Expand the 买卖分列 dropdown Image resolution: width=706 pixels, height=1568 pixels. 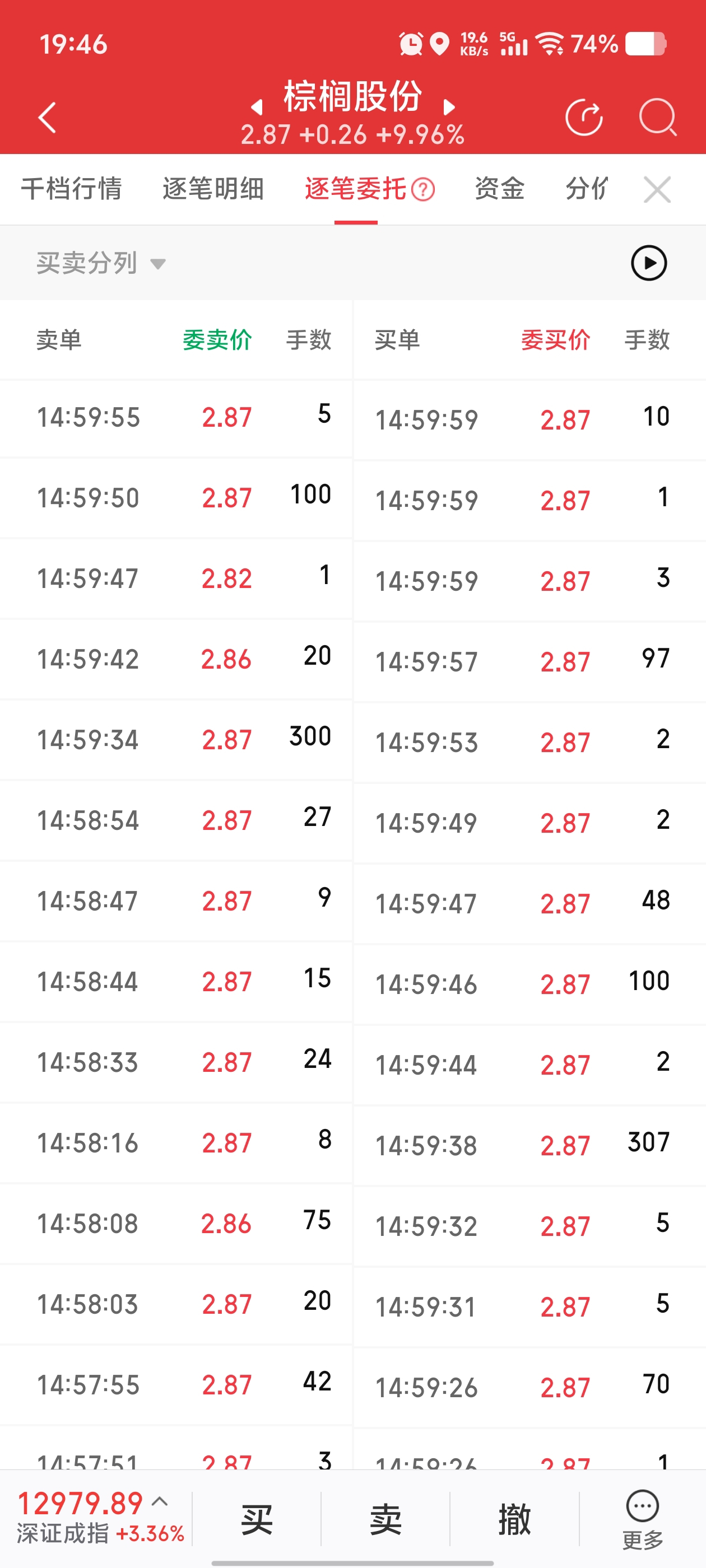click(x=101, y=263)
